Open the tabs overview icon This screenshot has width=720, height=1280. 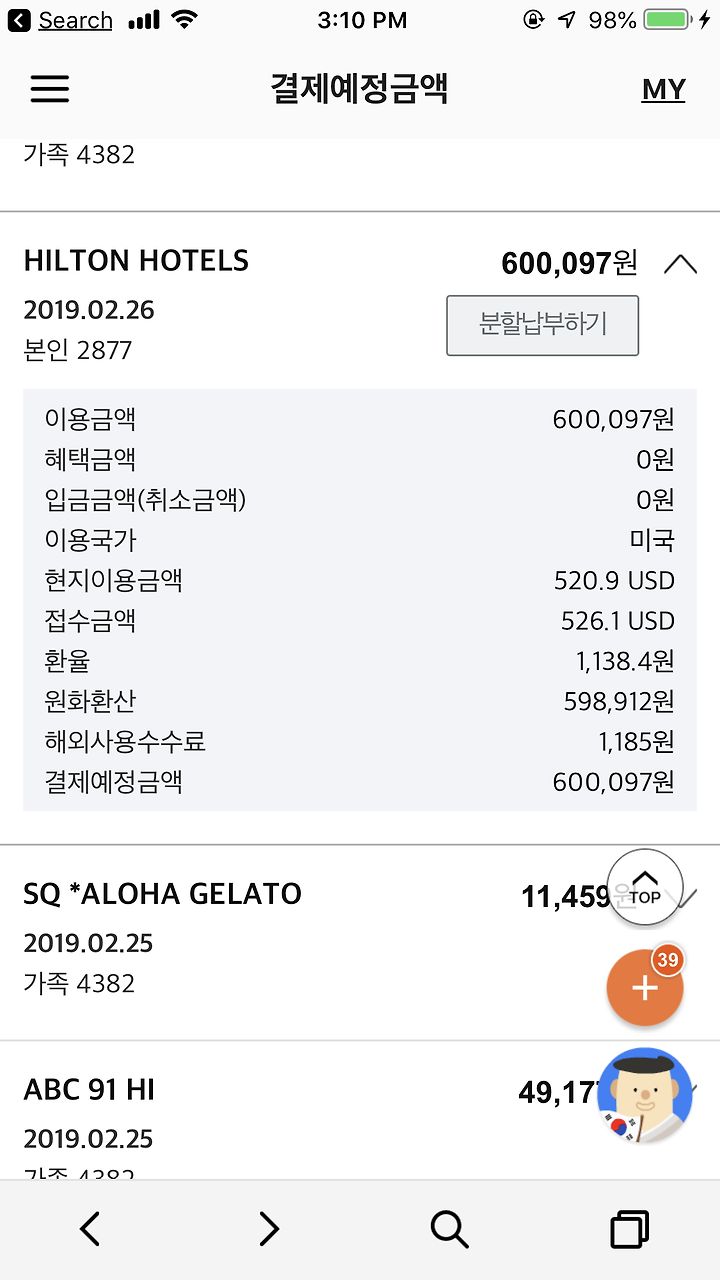coord(629,1229)
